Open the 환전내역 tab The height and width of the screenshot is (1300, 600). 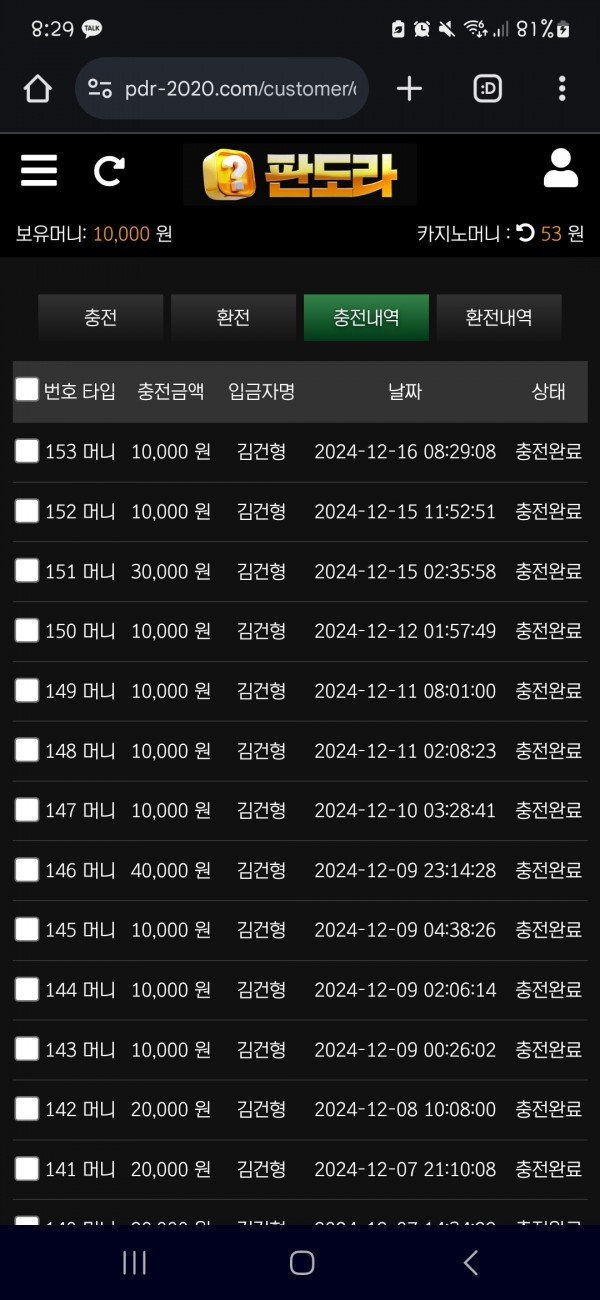pos(499,318)
